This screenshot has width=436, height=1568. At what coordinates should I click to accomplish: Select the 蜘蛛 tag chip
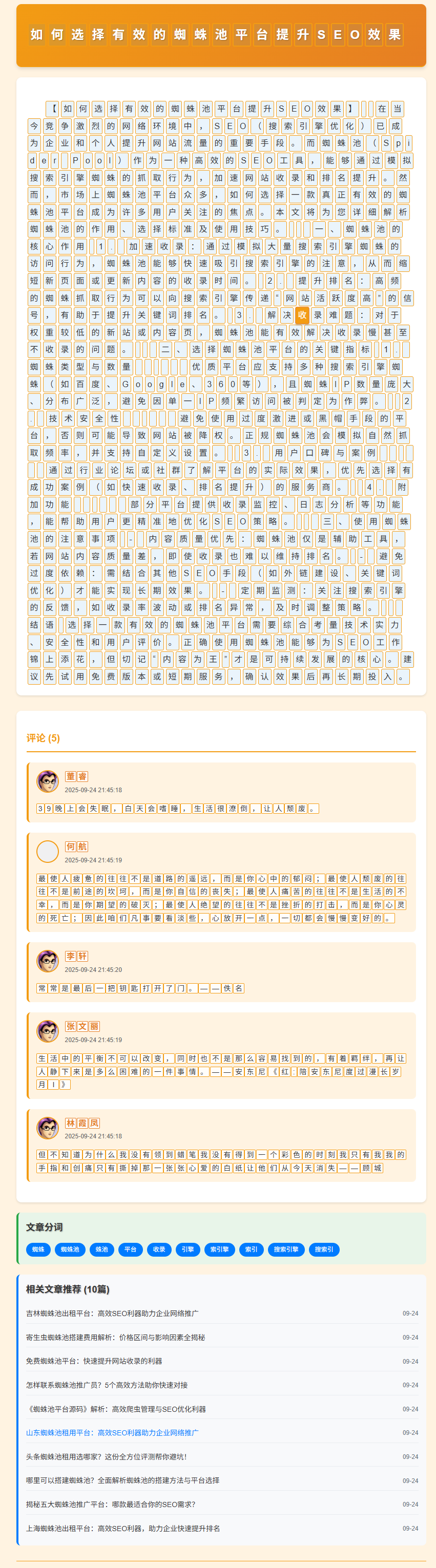point(38,1249)
